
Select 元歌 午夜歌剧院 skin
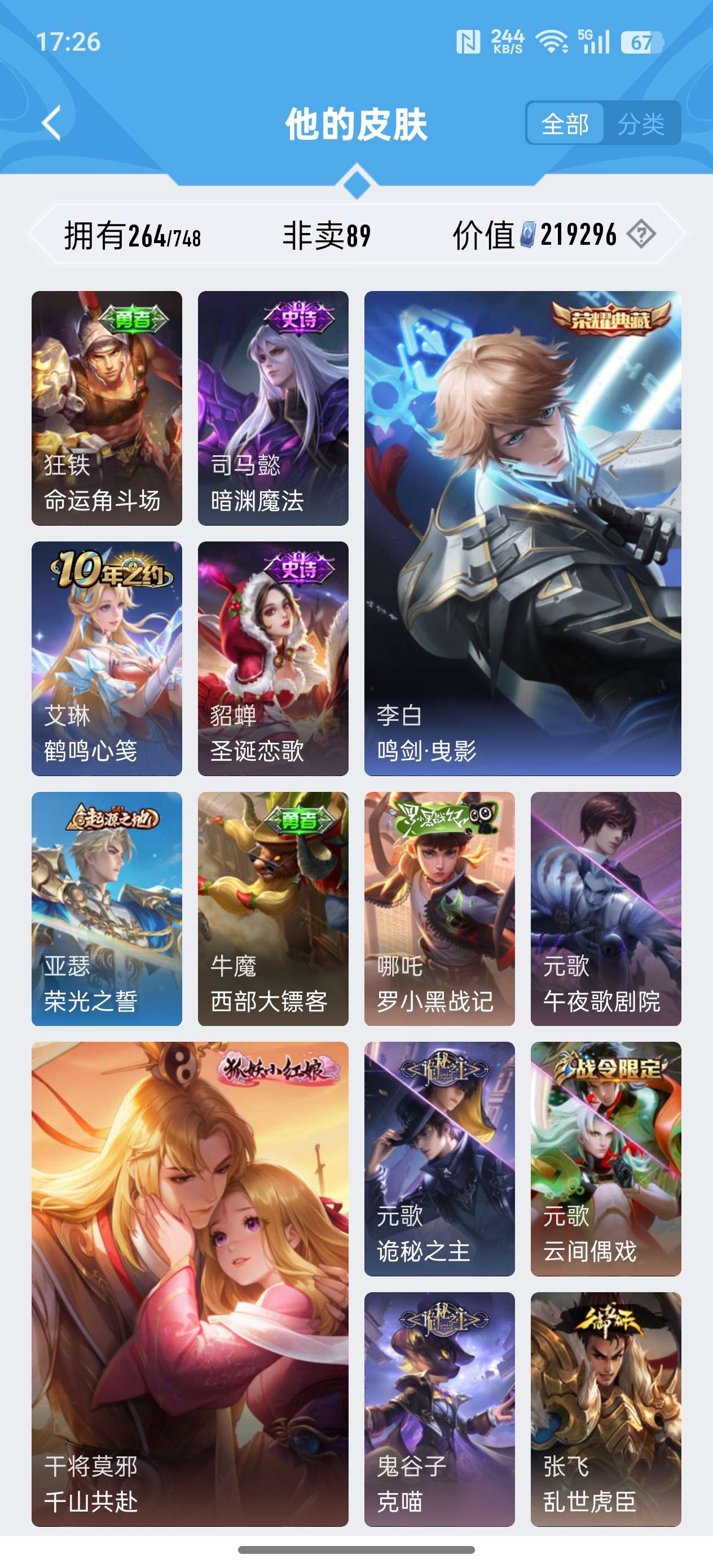[605, 908]
